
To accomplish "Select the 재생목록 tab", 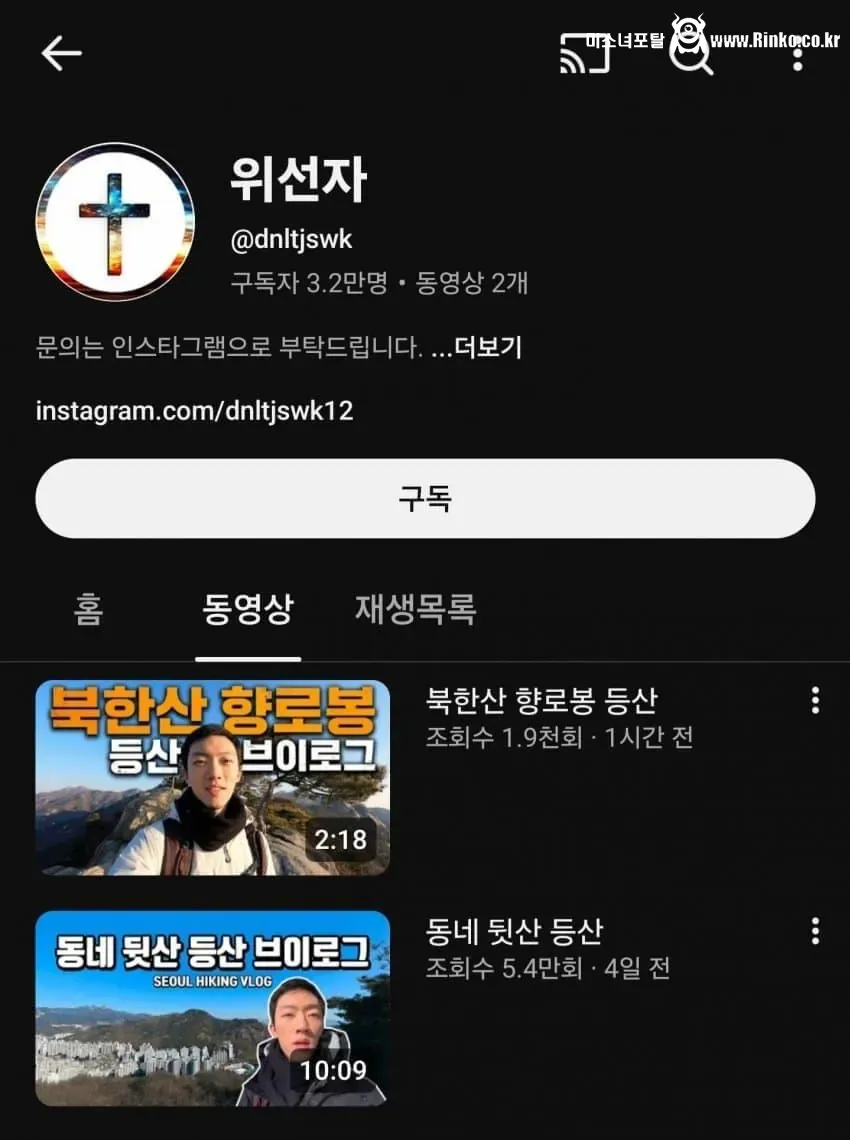I will [x=417, y=610].
